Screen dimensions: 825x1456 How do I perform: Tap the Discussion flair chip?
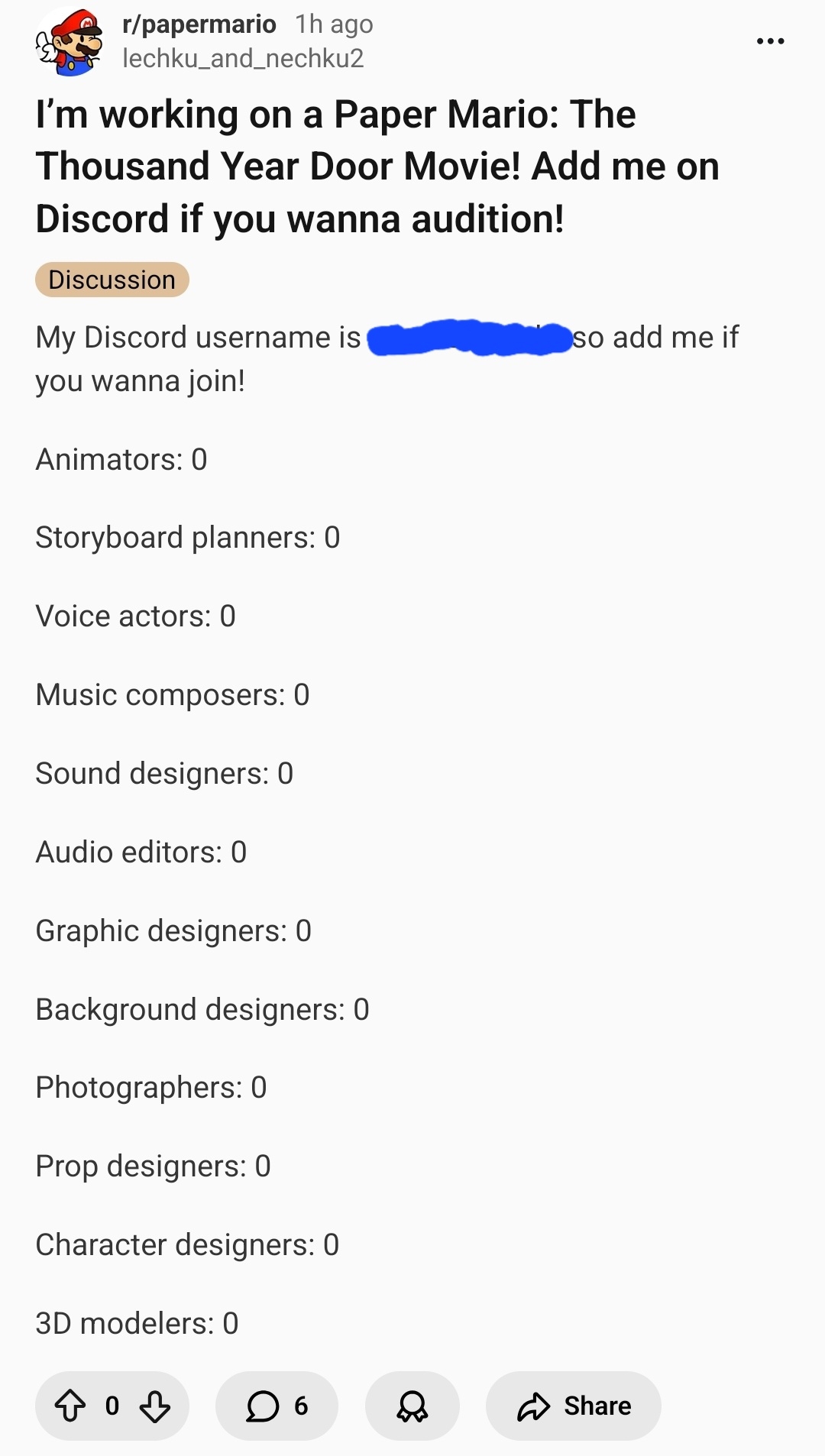point(112,280)
